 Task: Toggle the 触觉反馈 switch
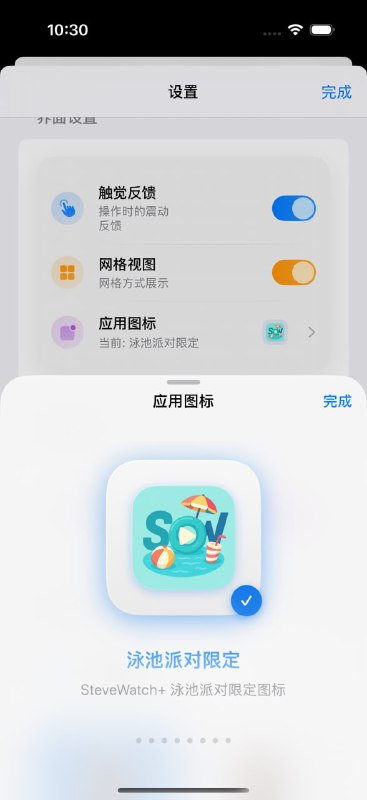tap(293, 208)
